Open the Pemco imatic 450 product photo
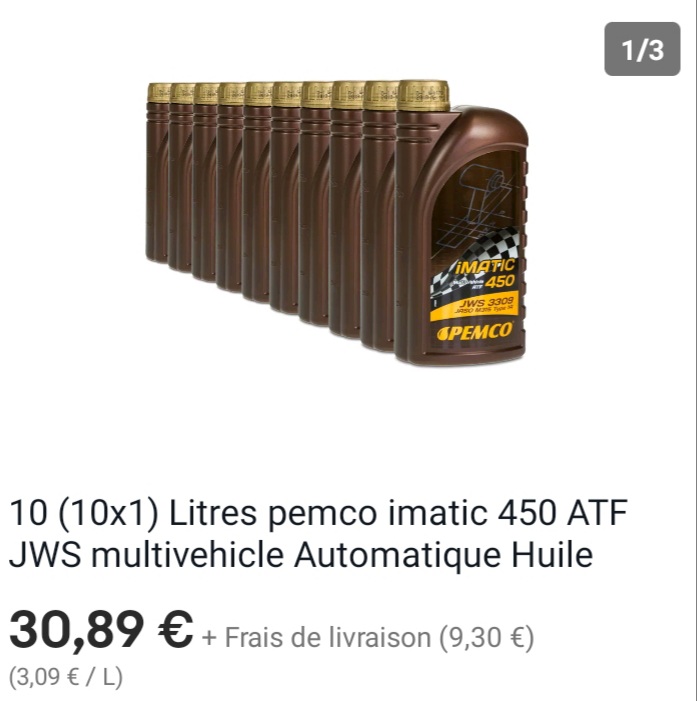 340,220
